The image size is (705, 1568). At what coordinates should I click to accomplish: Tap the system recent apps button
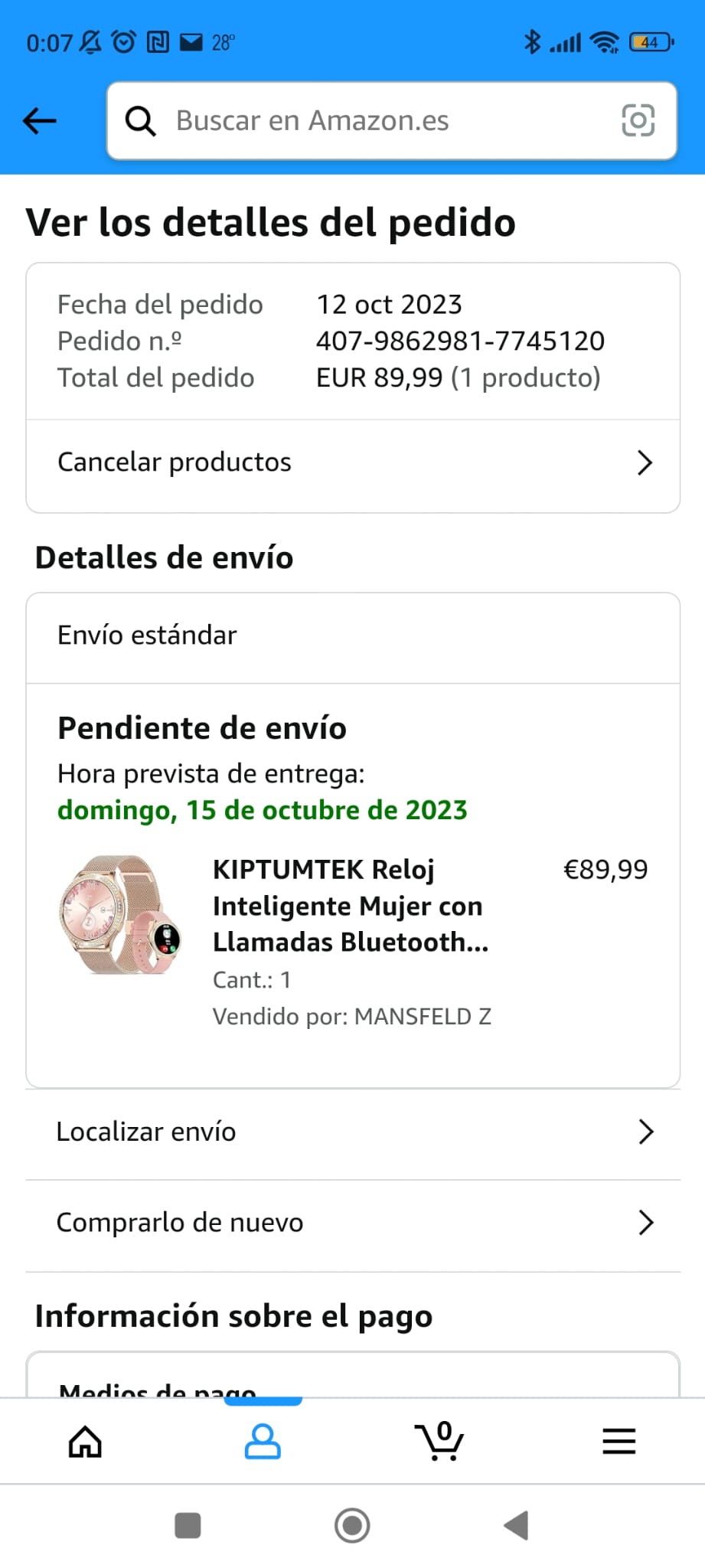tap(188, 1525)
